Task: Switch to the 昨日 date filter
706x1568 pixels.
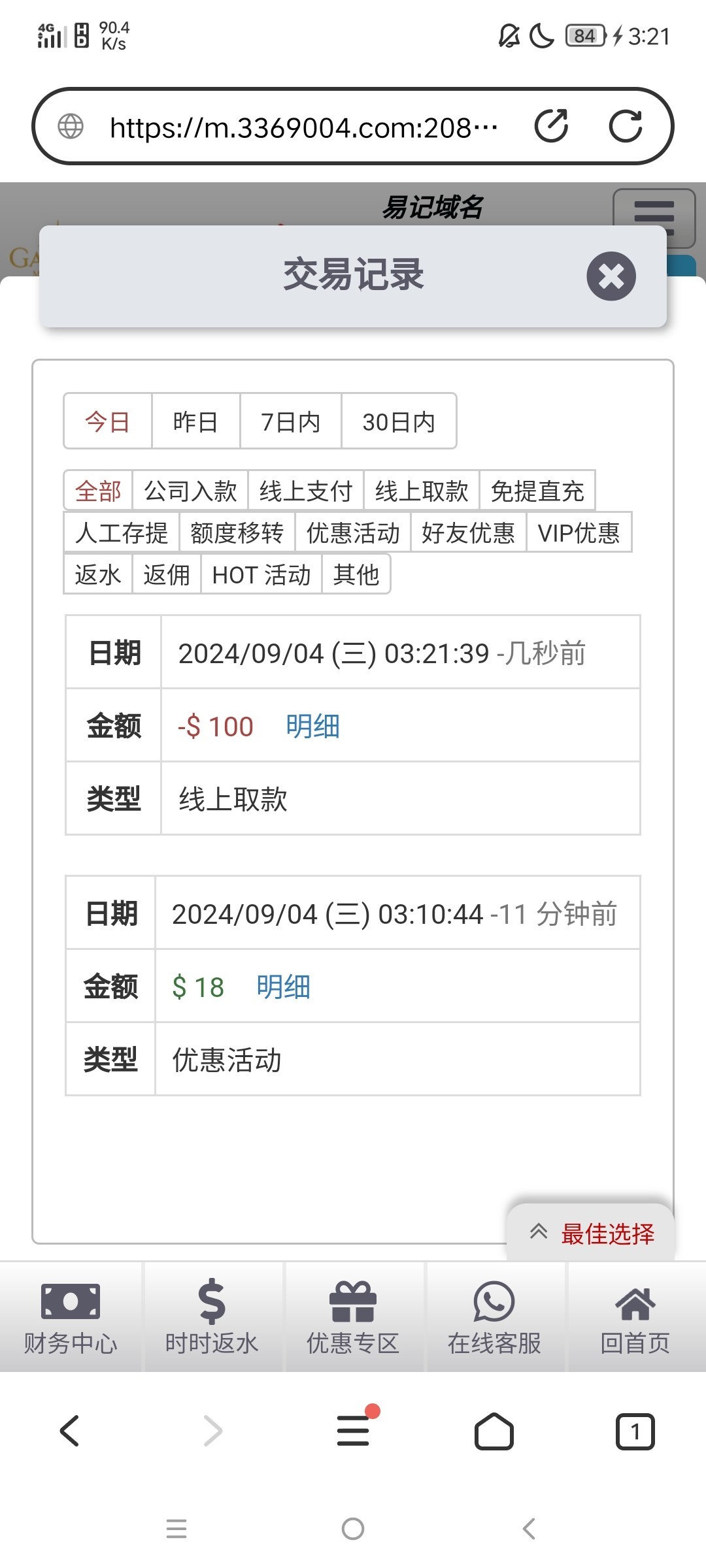Action: point(195,421)
